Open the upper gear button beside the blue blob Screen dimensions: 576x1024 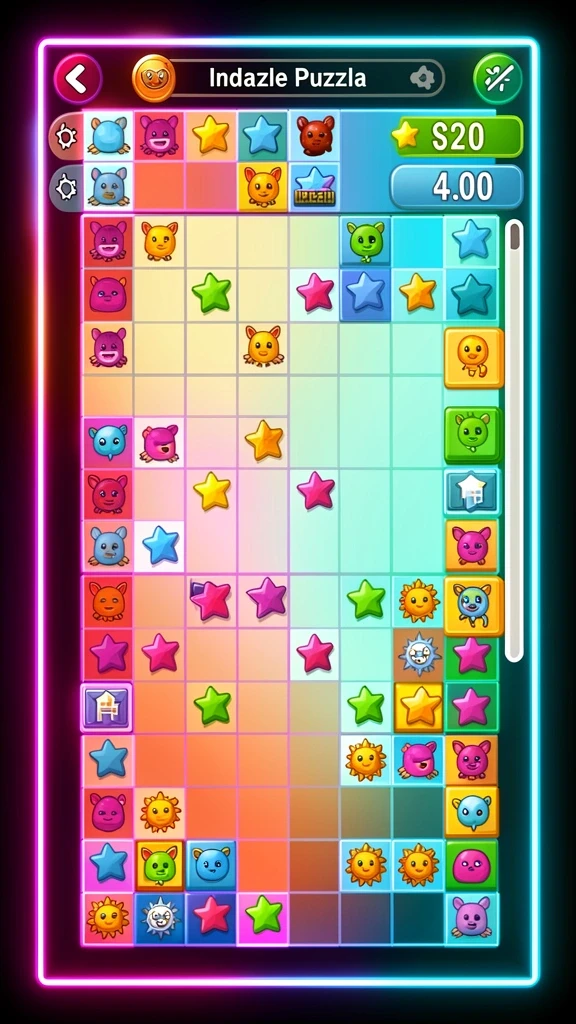click(66, 136)
